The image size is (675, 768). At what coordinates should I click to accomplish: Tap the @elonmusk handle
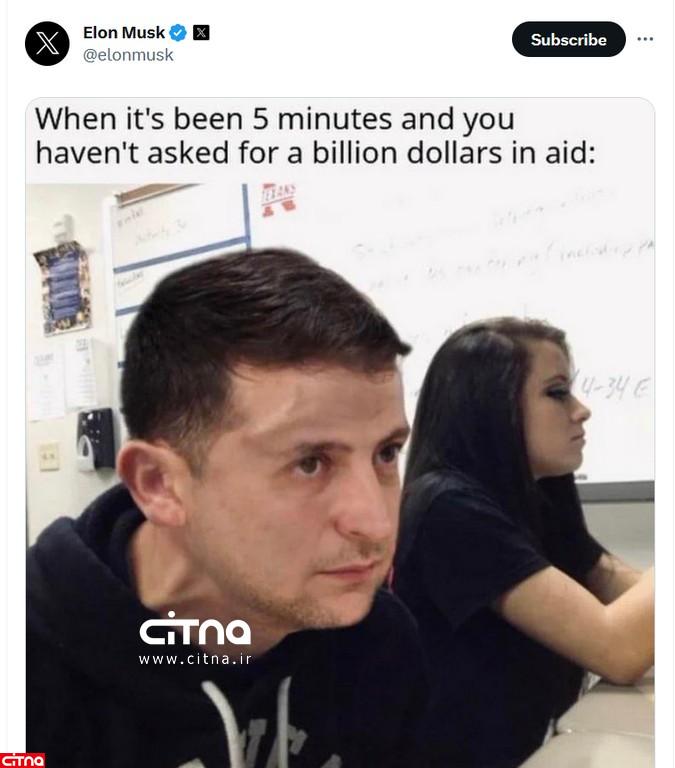click(128, 55)
